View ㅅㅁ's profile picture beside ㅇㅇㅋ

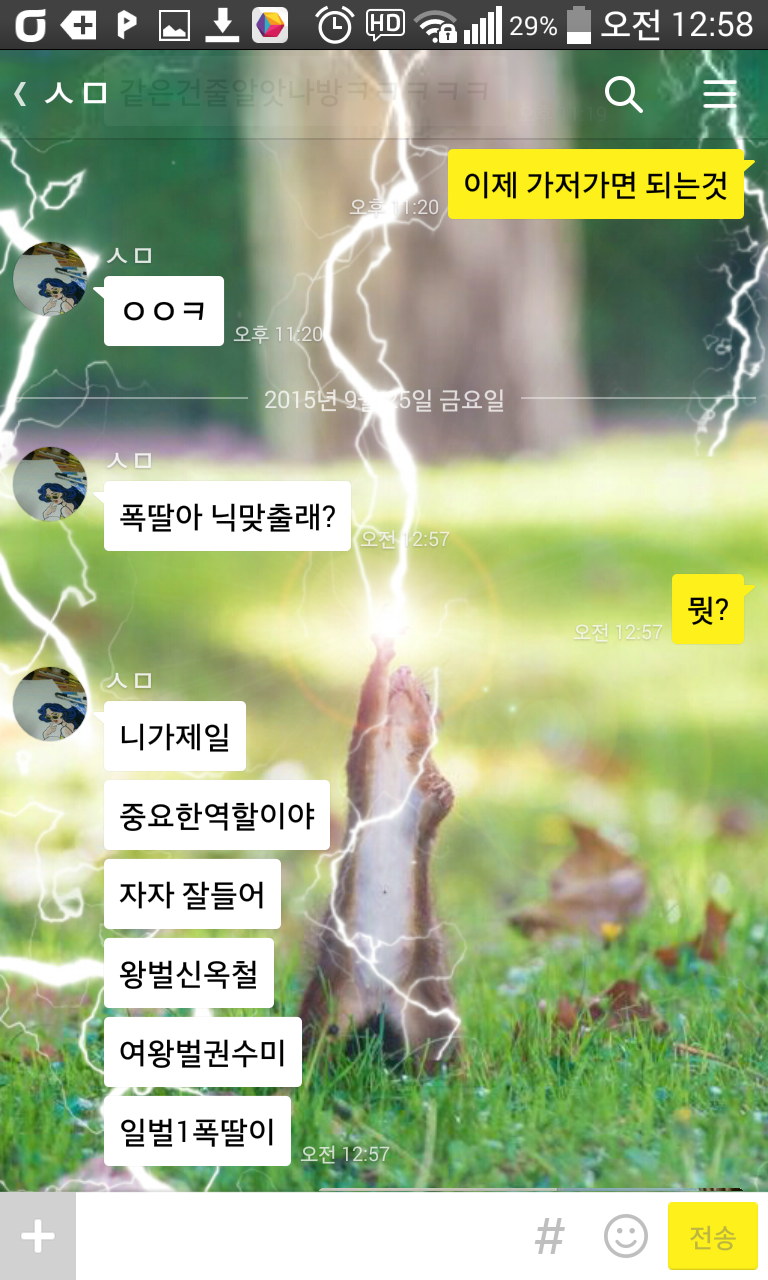(50, 278)
